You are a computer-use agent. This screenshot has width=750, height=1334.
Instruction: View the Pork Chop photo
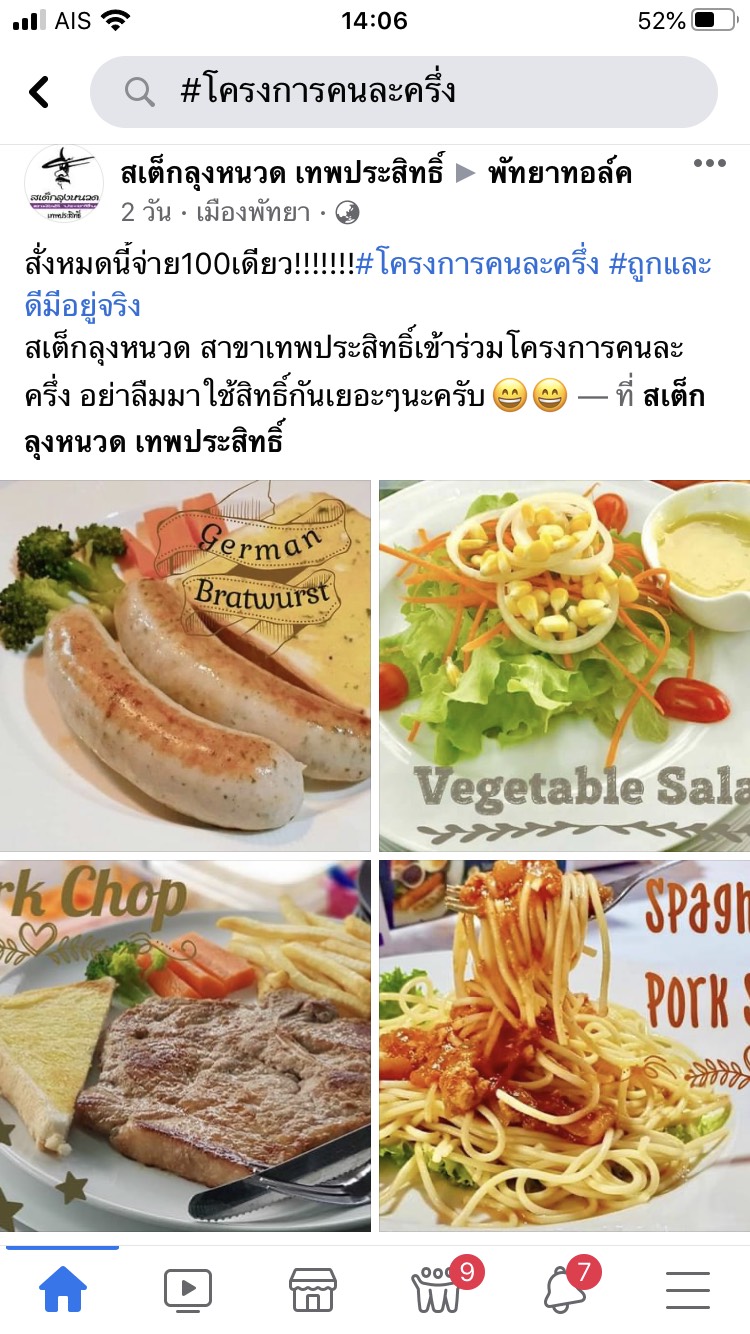pos(185,1046)
